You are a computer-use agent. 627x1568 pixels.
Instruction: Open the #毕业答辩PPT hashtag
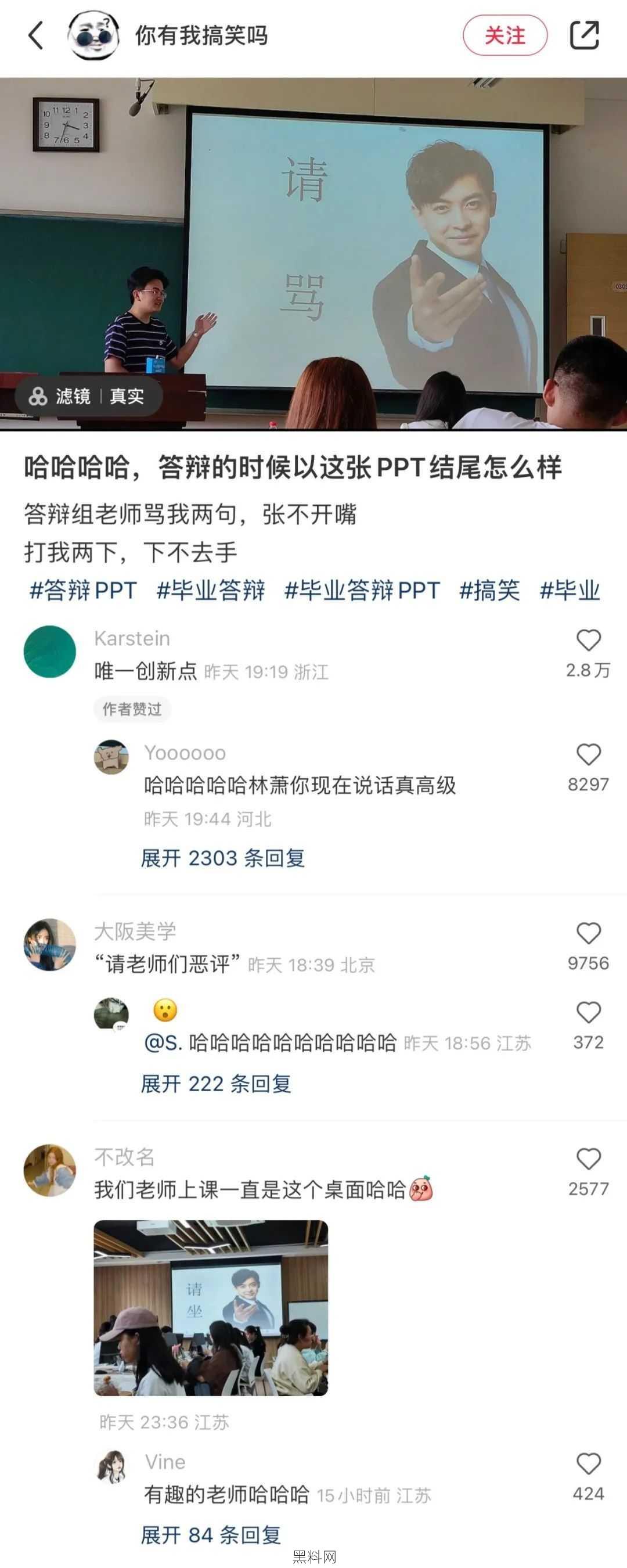[362, 591]
